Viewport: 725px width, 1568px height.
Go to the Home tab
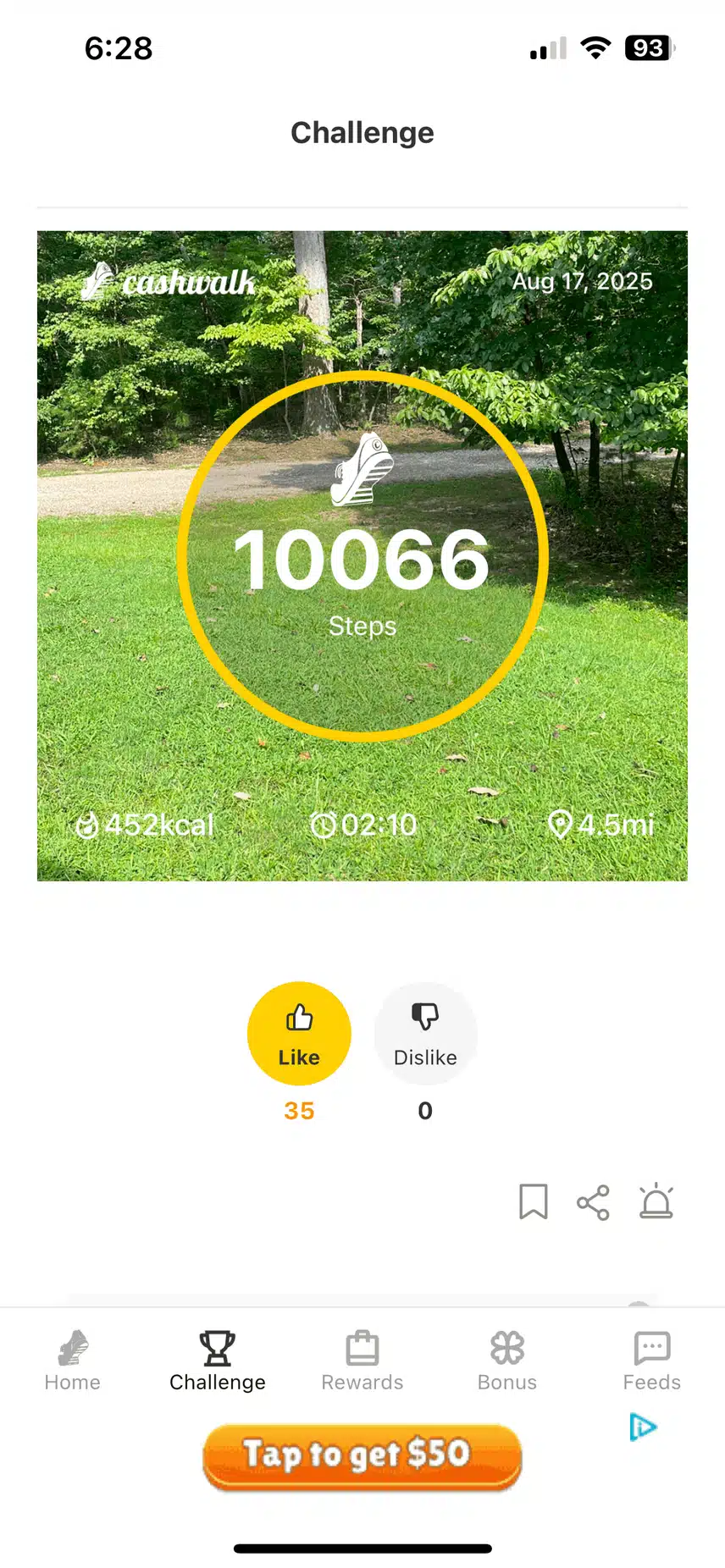[73, 1361]
